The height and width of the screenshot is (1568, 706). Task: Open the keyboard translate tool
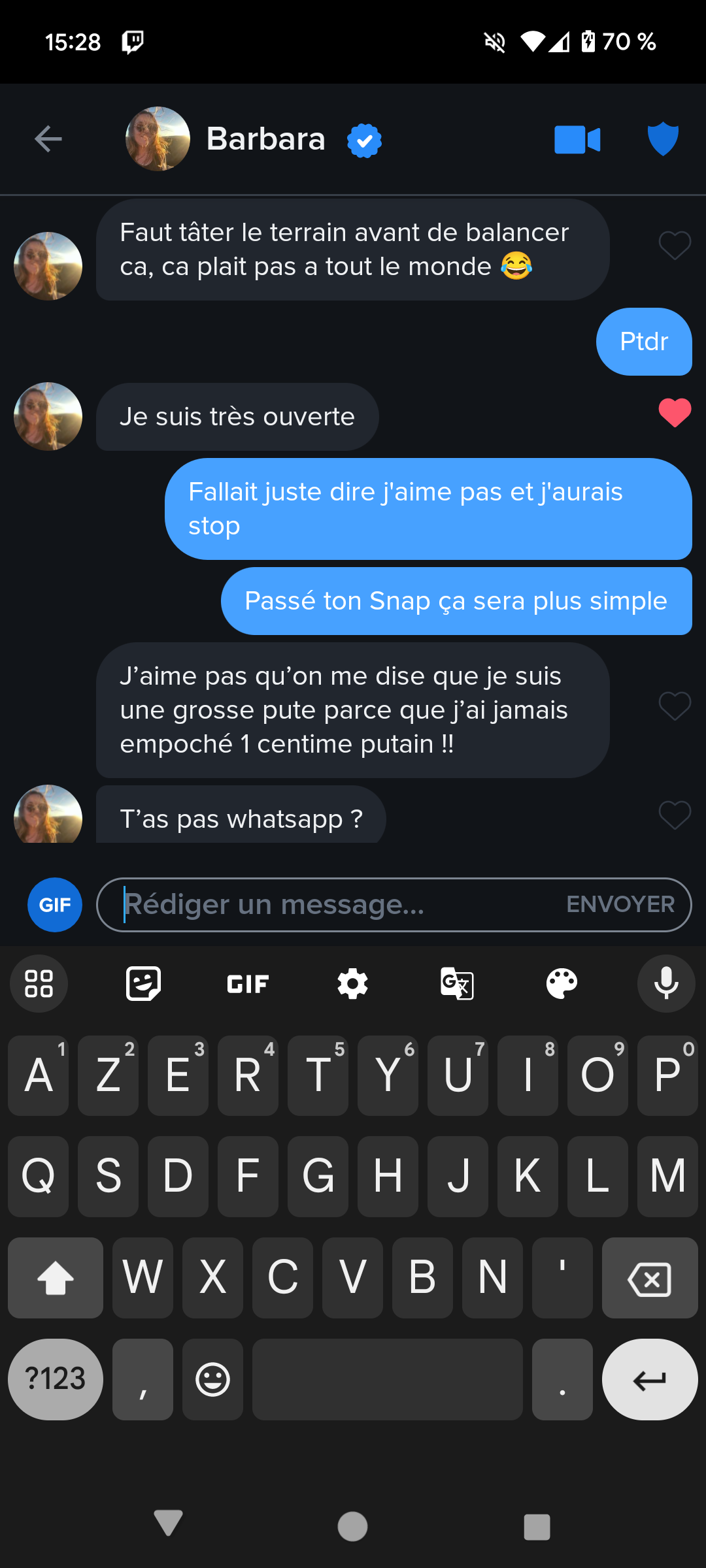(x=457, y=983)
